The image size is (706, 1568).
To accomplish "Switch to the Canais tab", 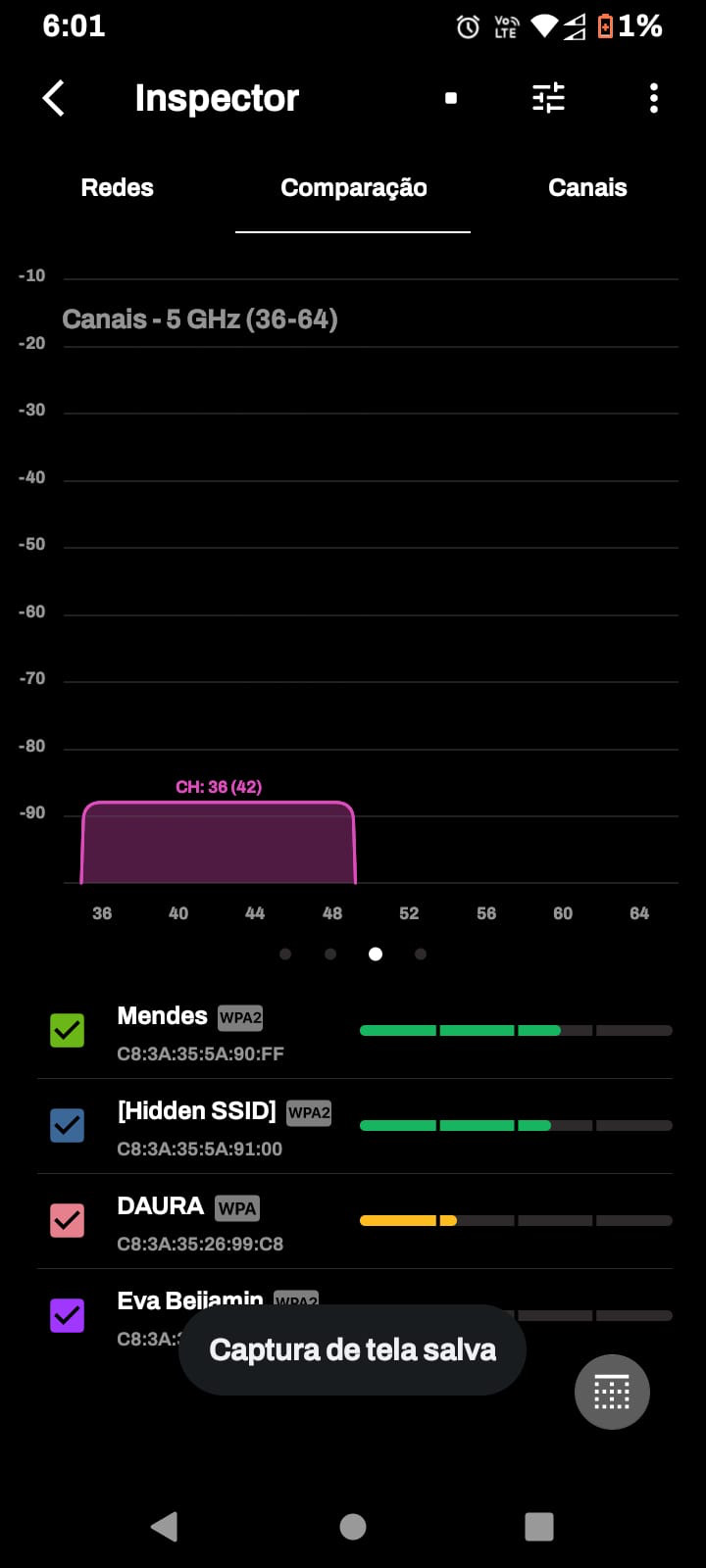I will [x=586, y=187].
